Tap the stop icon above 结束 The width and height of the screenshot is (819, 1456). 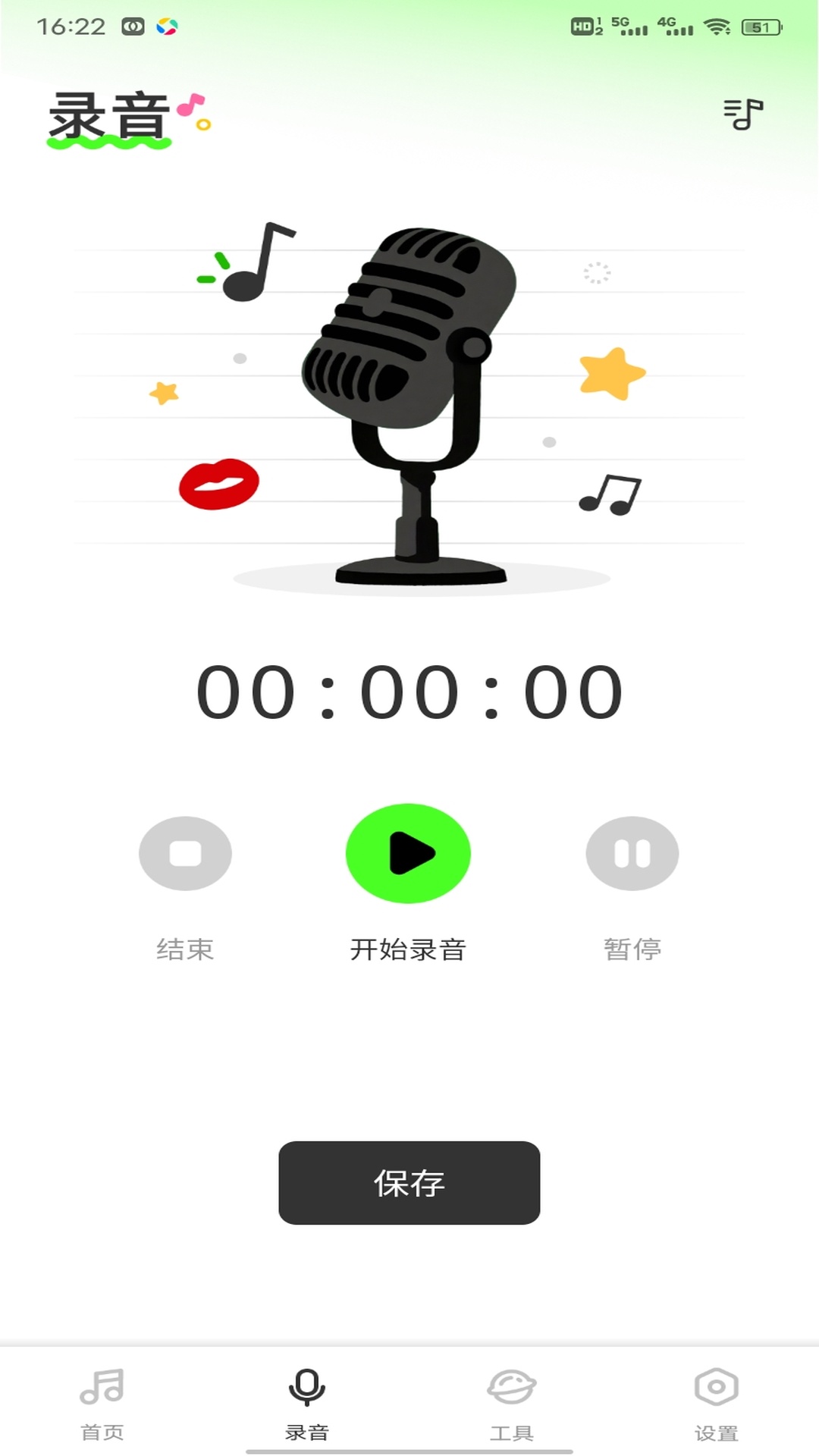(x=184, y=852)
